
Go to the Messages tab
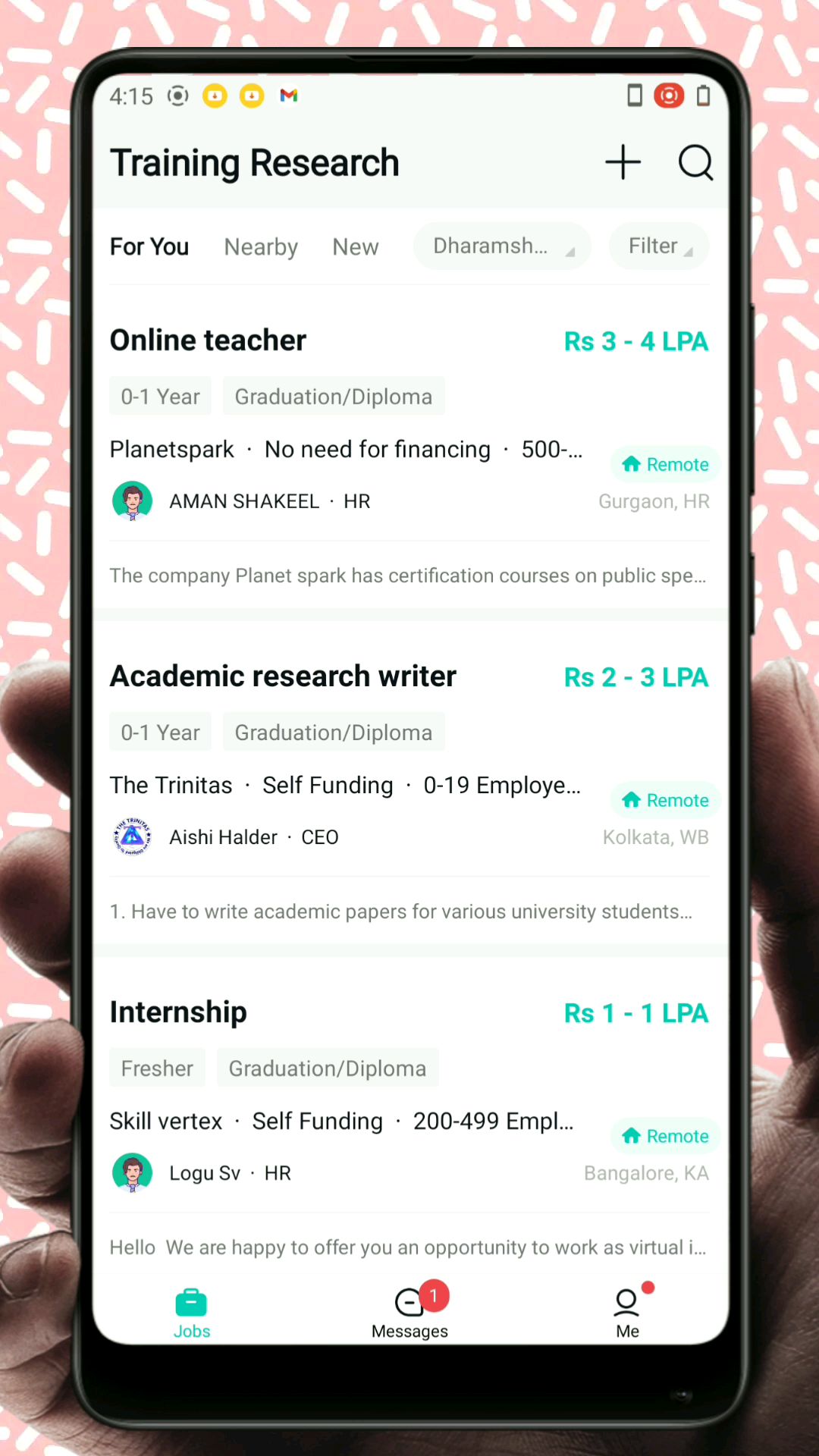pos(409,1313)
